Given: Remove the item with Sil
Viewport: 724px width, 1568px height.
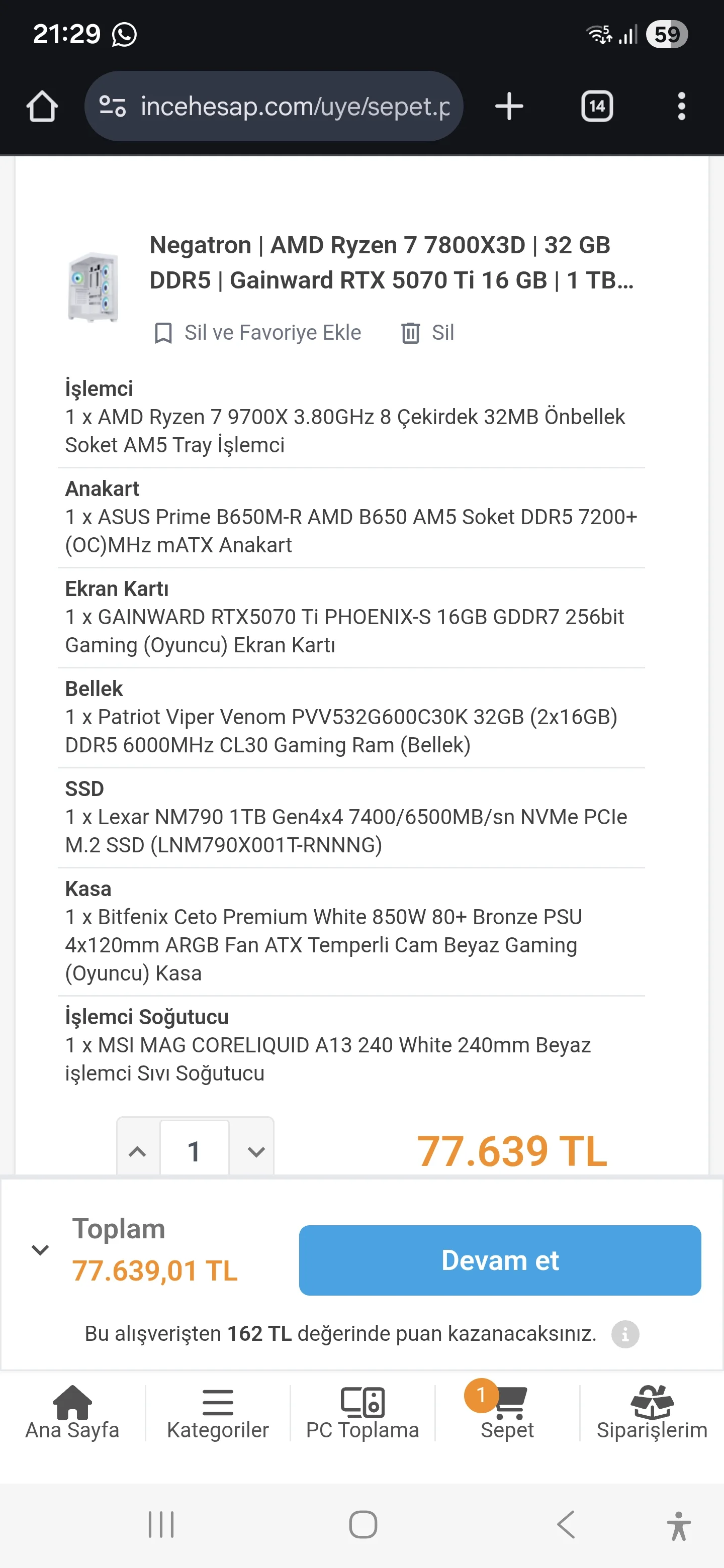Looking at the screenshot, I should [x=428, y=333].
